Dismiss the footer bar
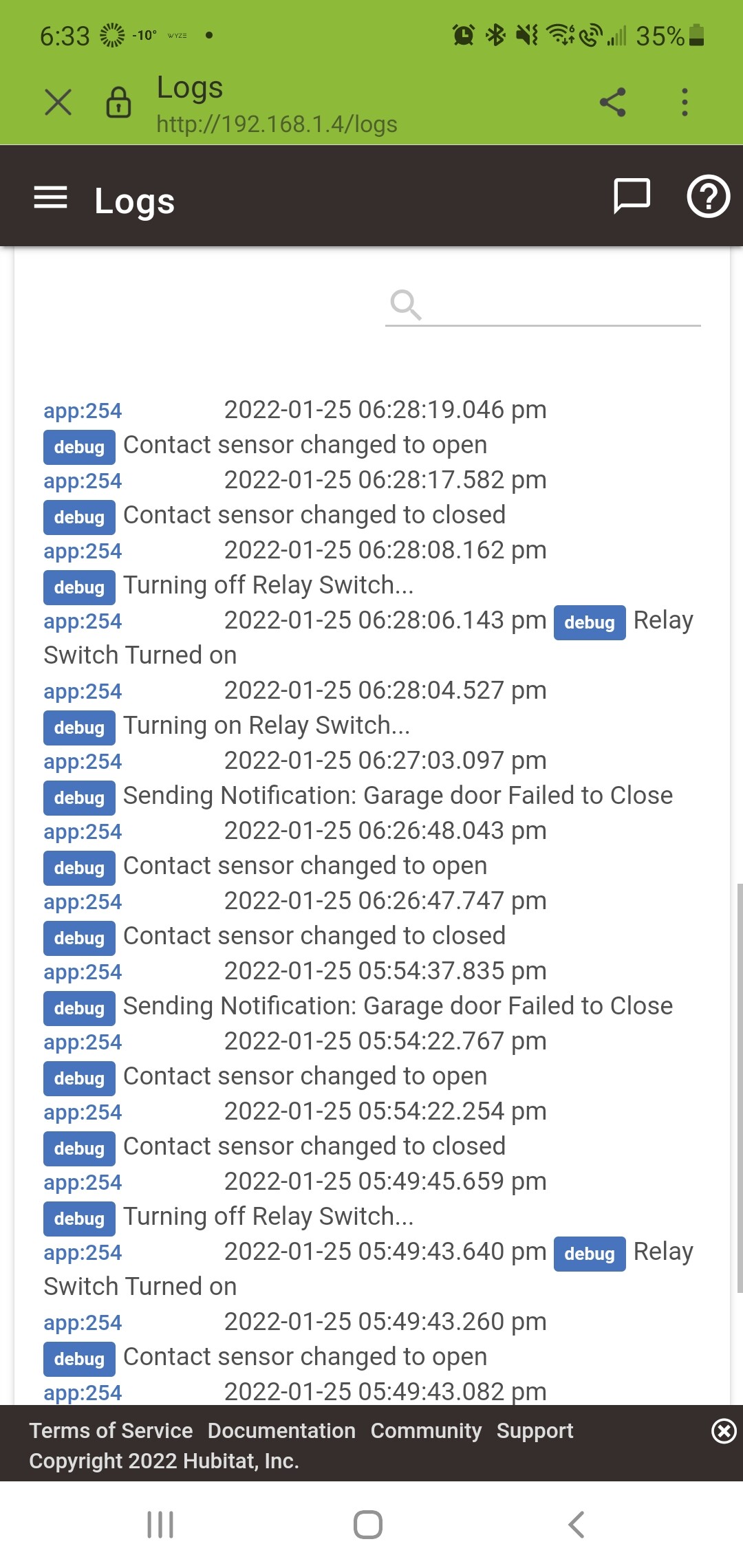The width and height of the screenshot is (743, 1568). click(x=724, y=1431)
